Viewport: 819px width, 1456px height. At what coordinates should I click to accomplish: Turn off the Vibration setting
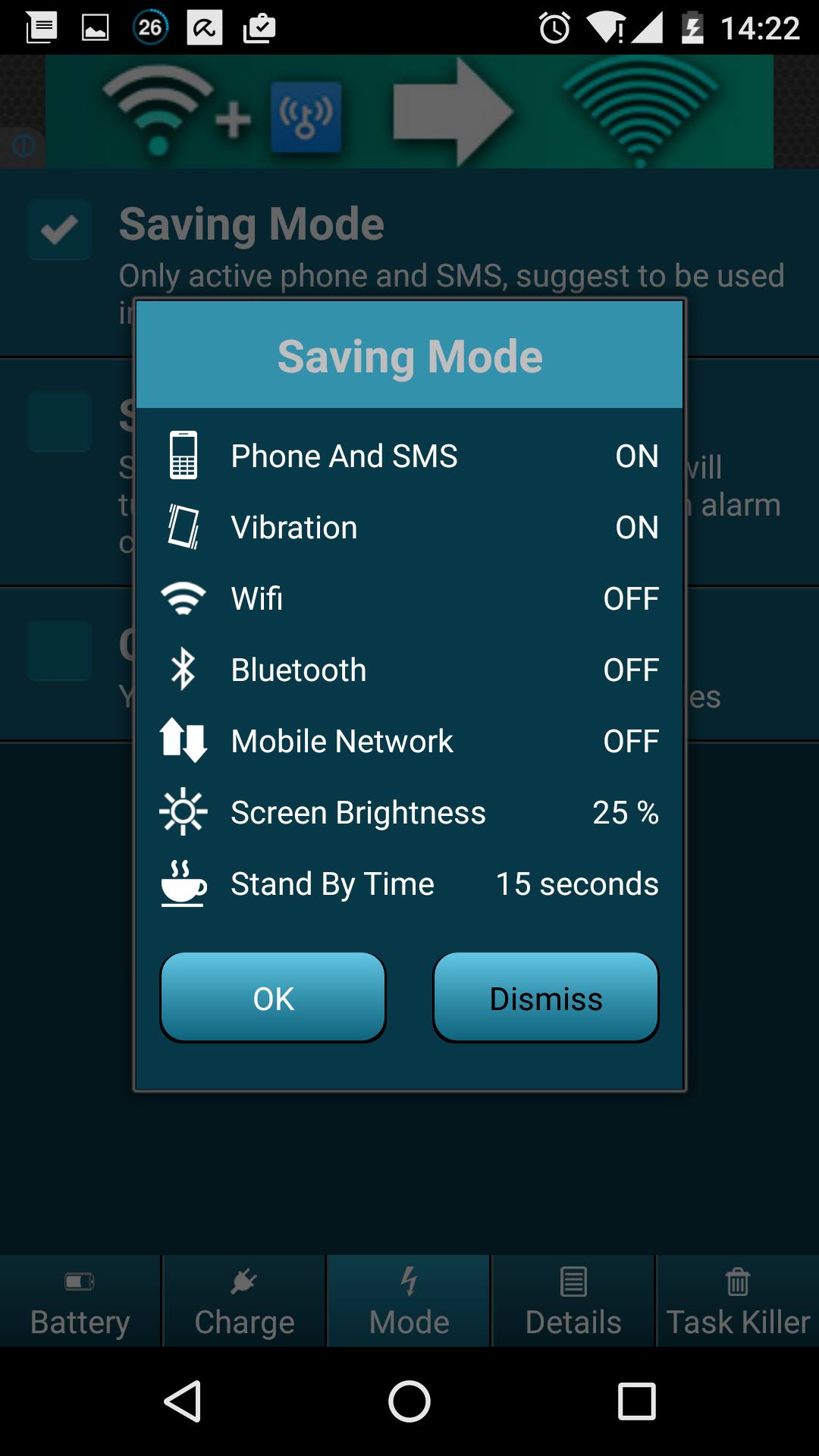637,526
